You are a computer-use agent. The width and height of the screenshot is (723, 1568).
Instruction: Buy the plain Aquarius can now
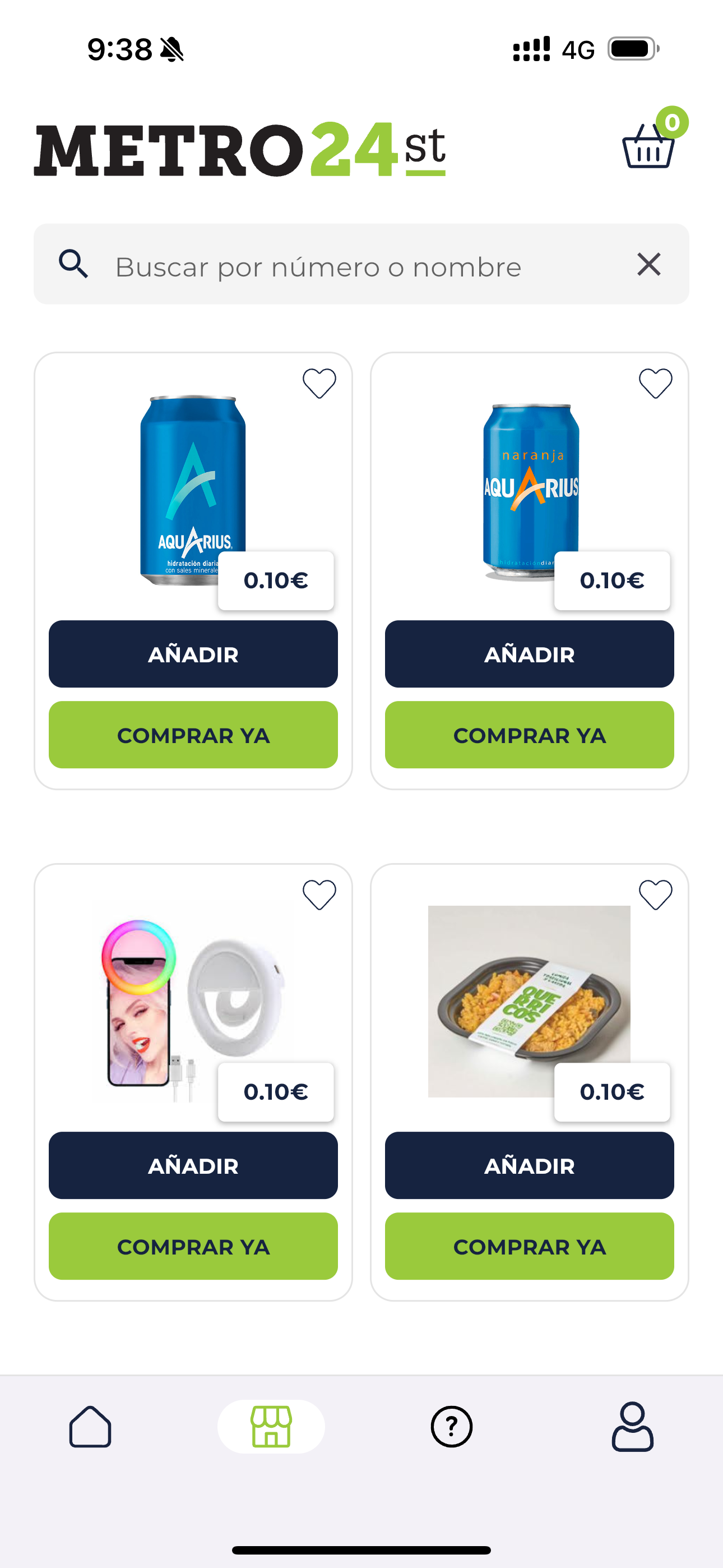(x=193, y=735)
